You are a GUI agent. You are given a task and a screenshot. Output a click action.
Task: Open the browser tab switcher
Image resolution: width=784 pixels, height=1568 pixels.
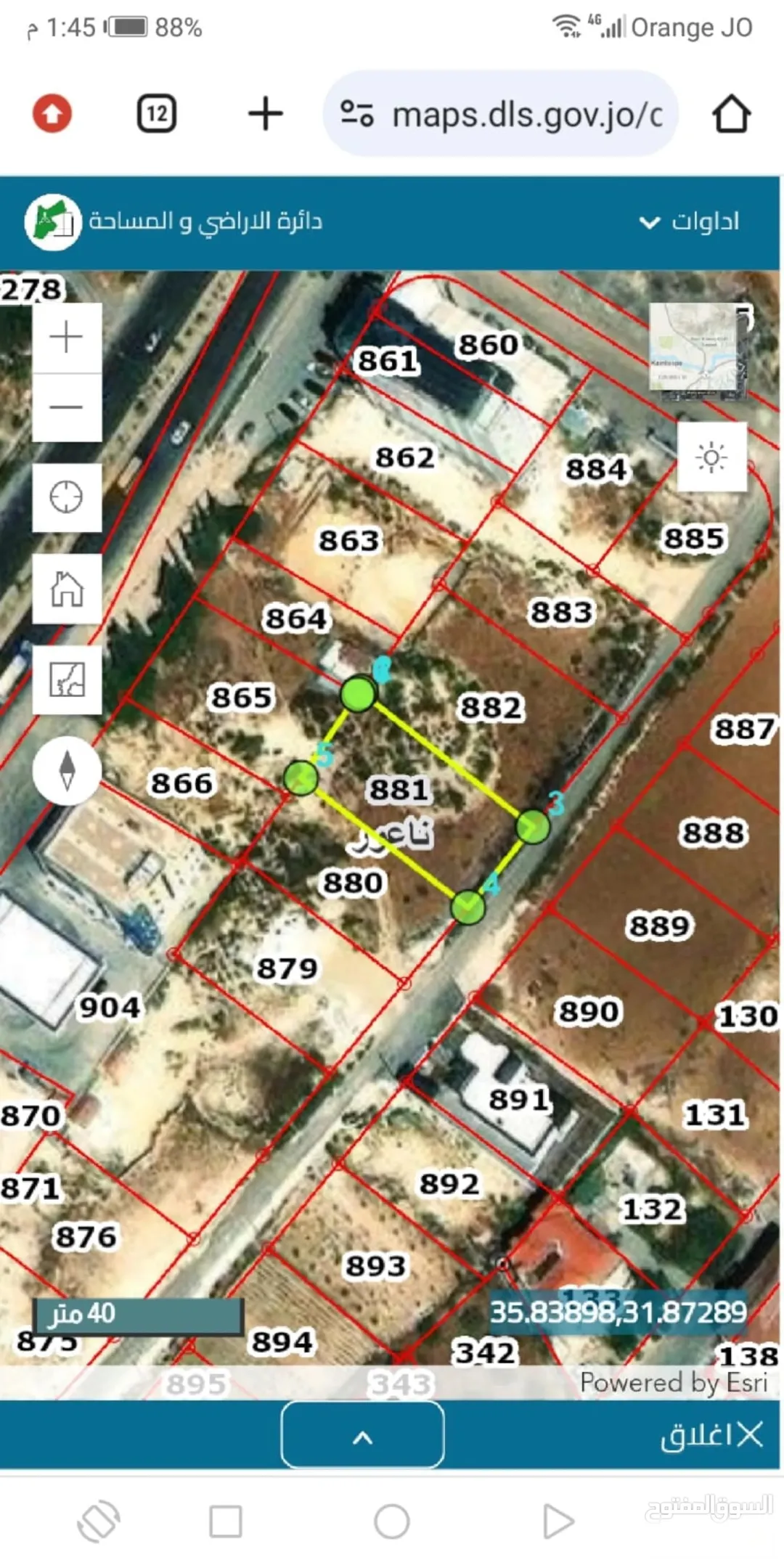click(x=157, y=114)
